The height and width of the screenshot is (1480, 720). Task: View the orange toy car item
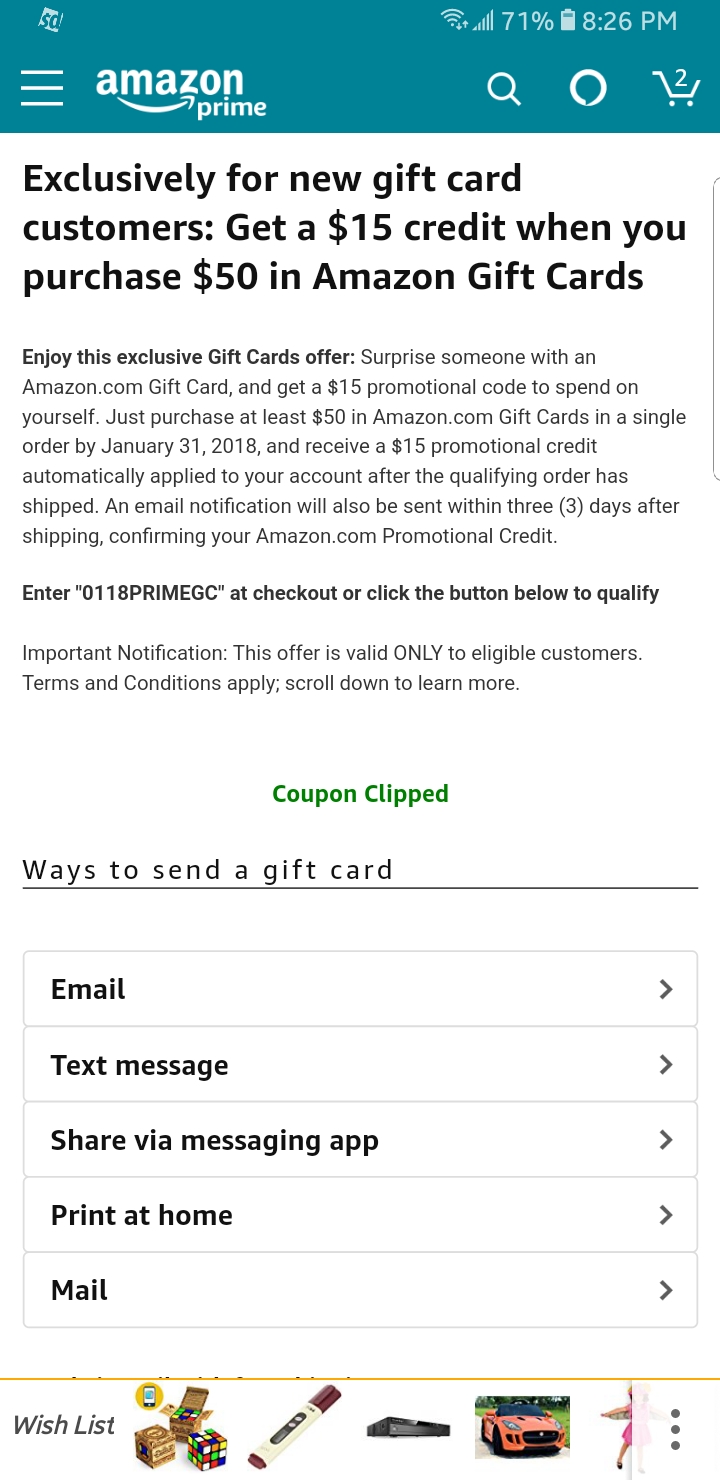click(522, 1427)
